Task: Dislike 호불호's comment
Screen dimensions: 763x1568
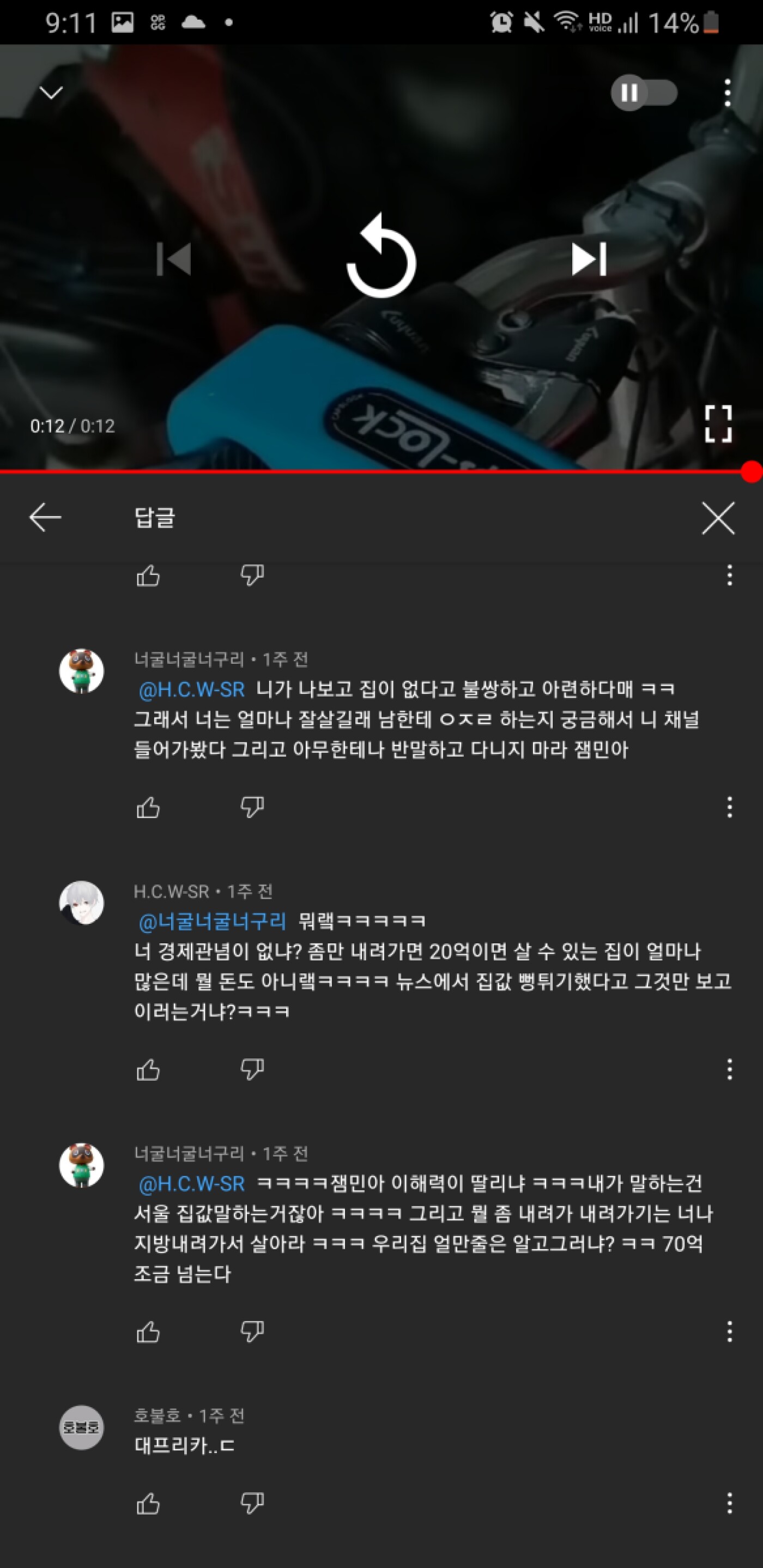Action: [x=252, y=1504]
